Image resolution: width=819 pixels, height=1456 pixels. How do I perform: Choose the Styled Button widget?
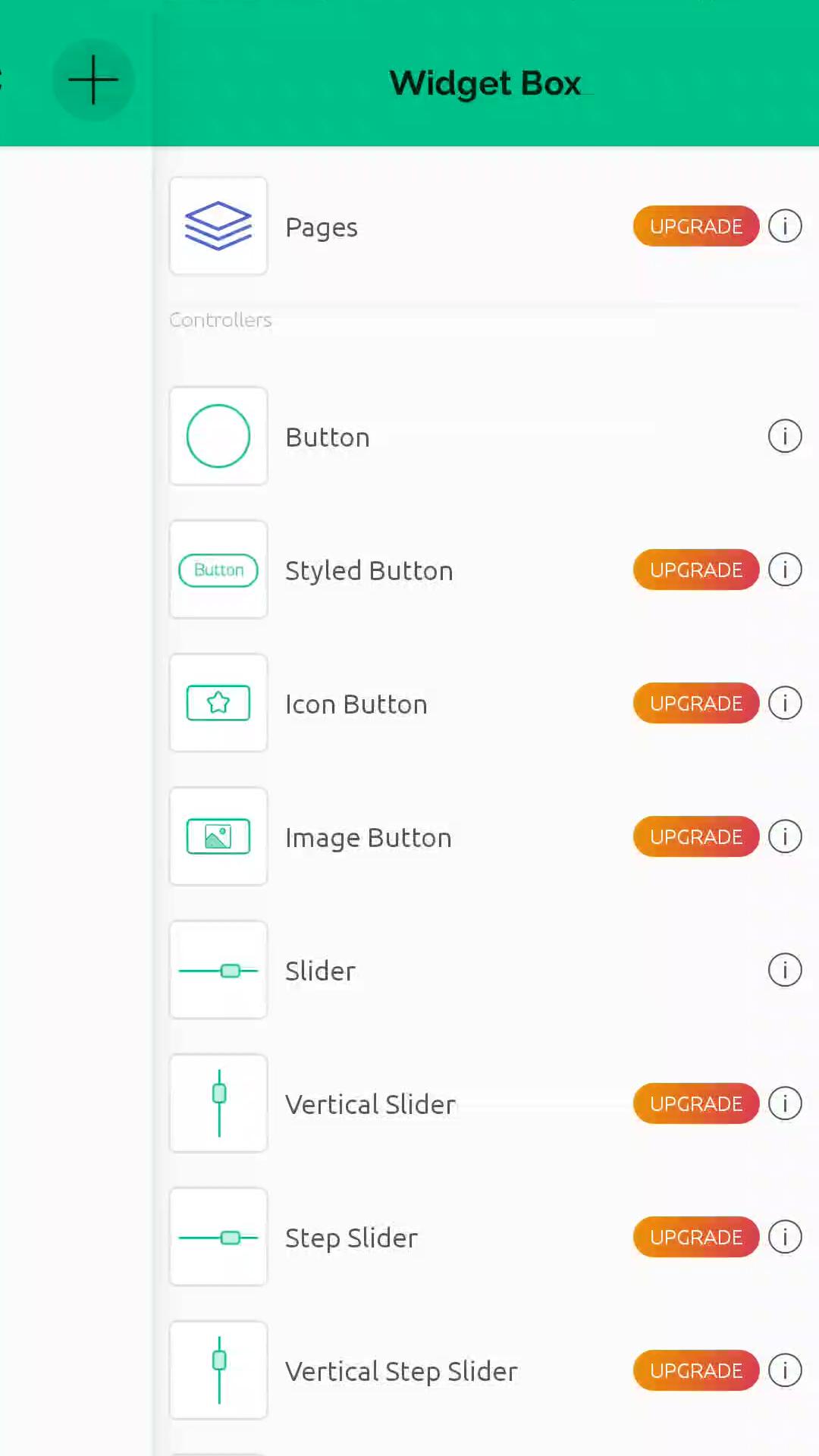[x=369, y=570]
